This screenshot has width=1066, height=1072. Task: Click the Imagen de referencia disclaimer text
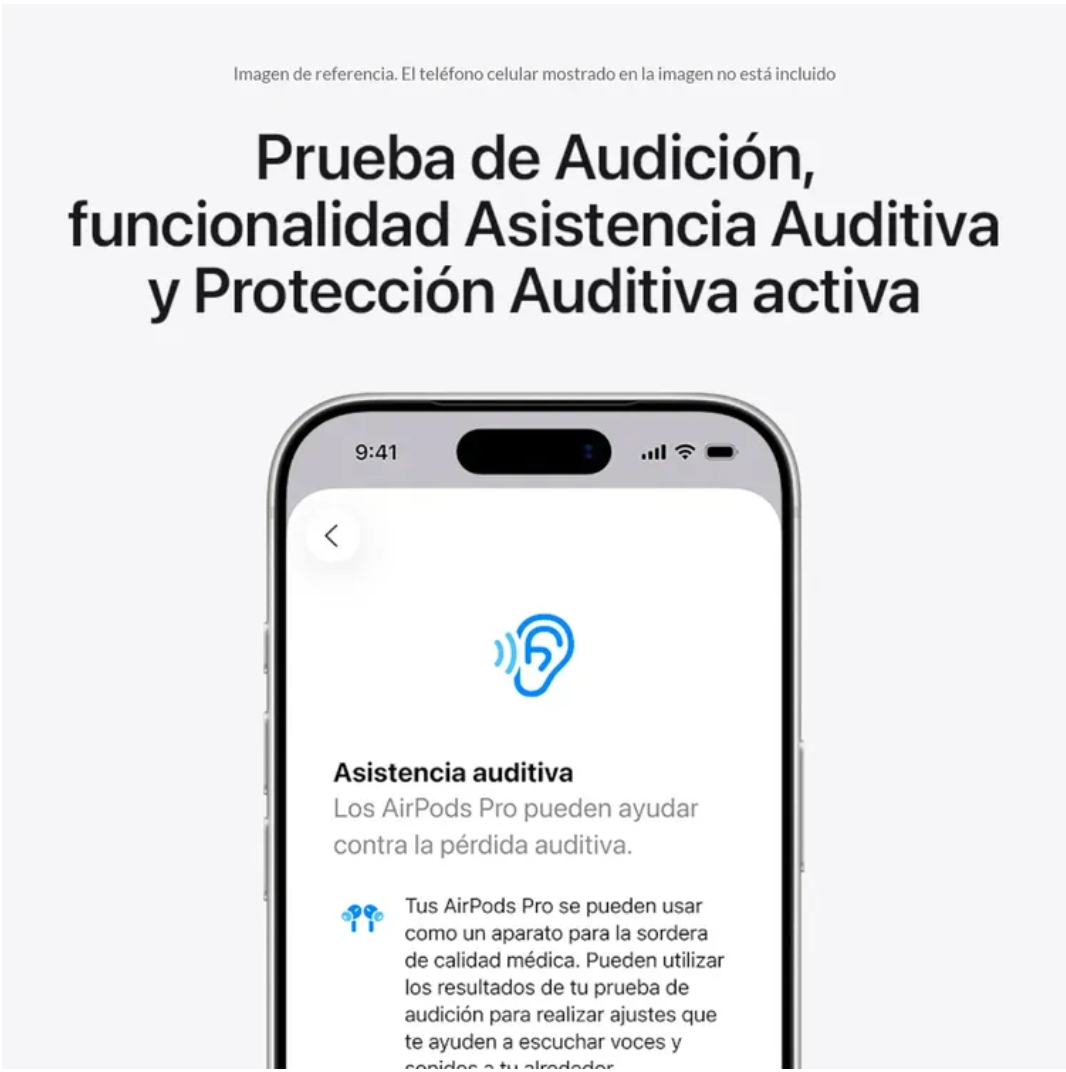tap(533, 73)
